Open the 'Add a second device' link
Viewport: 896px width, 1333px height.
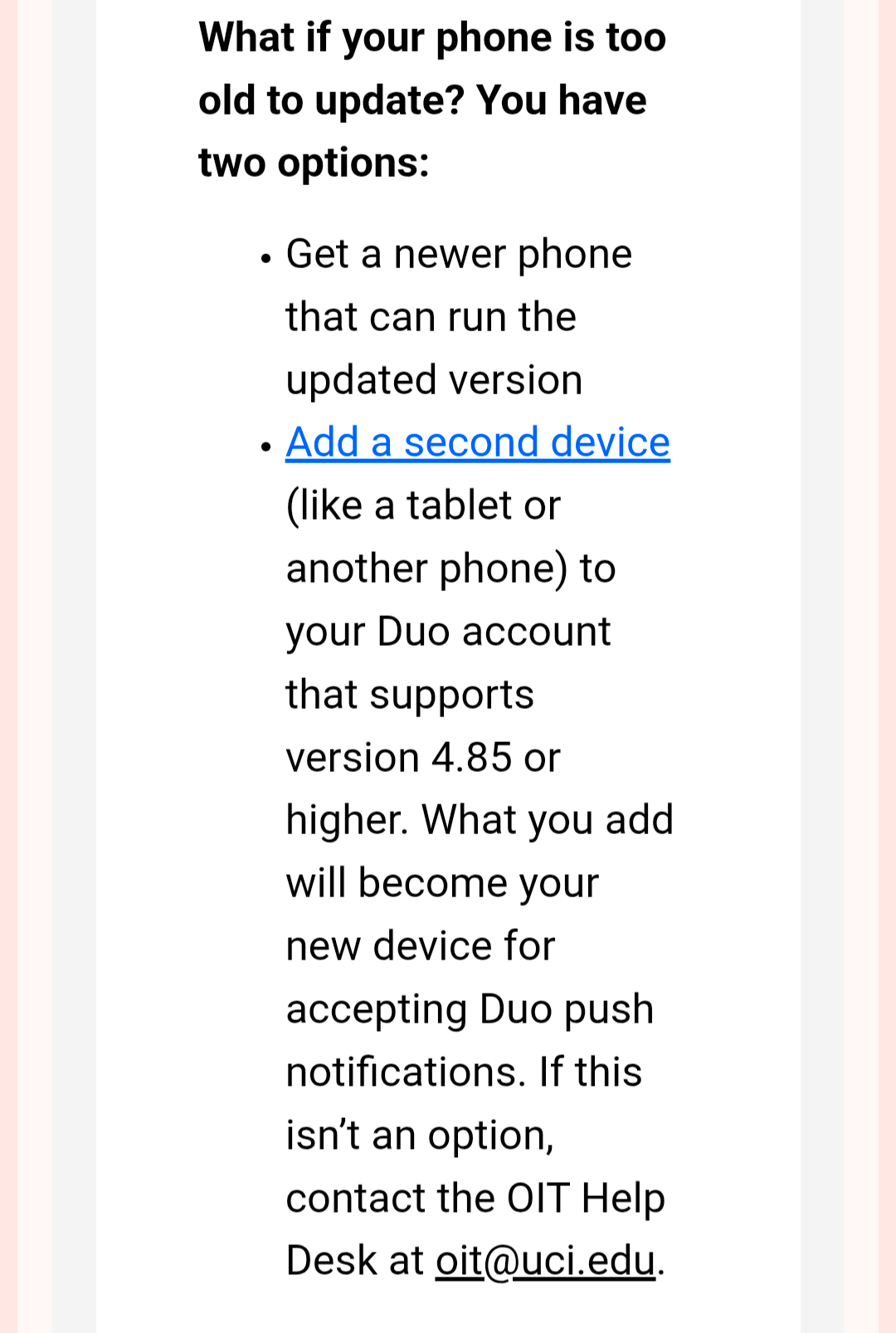[x=478, y=442]
